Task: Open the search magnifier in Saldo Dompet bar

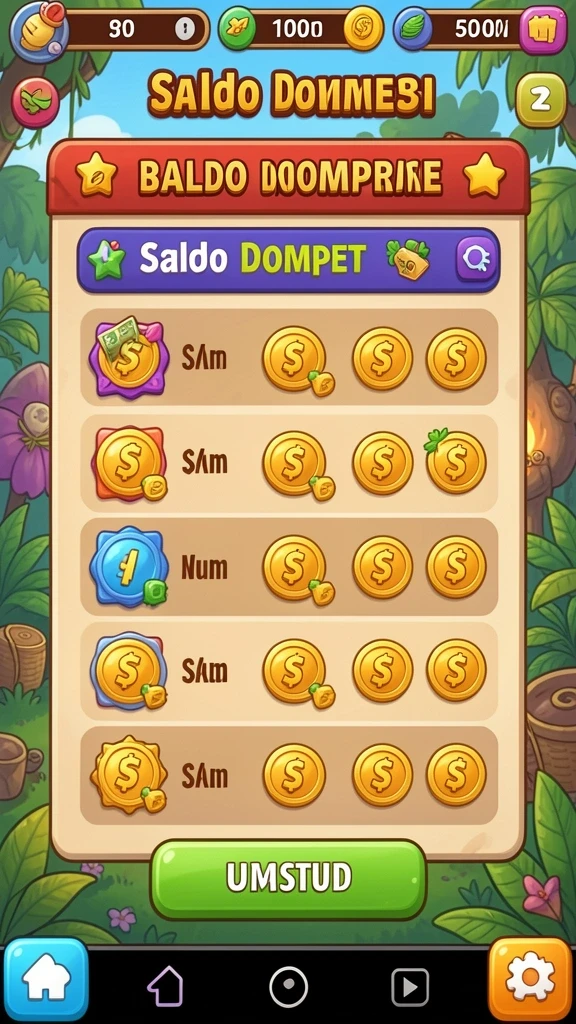Action: point(476,259)
